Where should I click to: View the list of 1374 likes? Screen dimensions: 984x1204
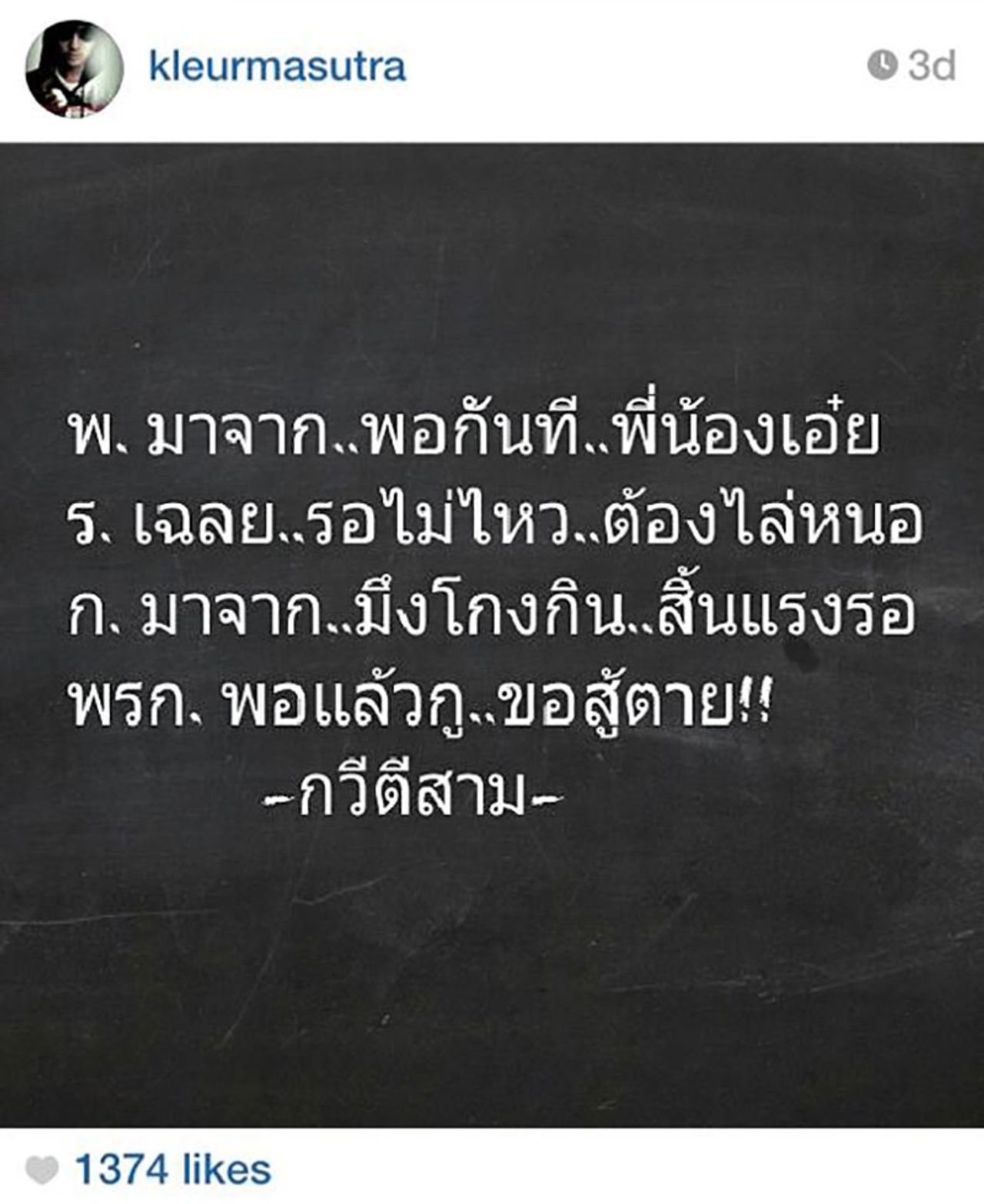pyautogui.click(x=172, y=1169)
